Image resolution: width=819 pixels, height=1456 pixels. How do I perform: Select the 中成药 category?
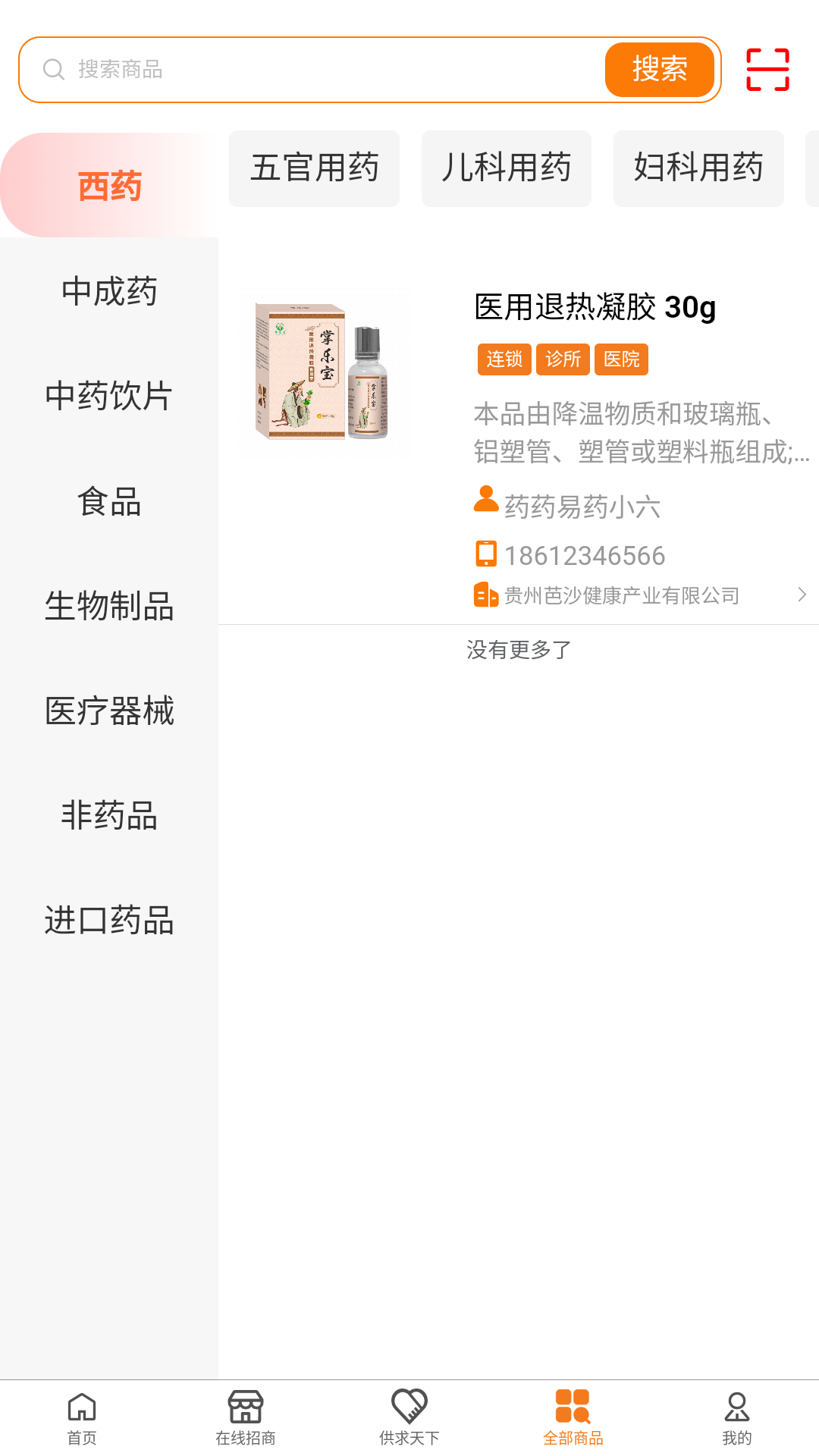pyautogui.click(x=109, y=291)
